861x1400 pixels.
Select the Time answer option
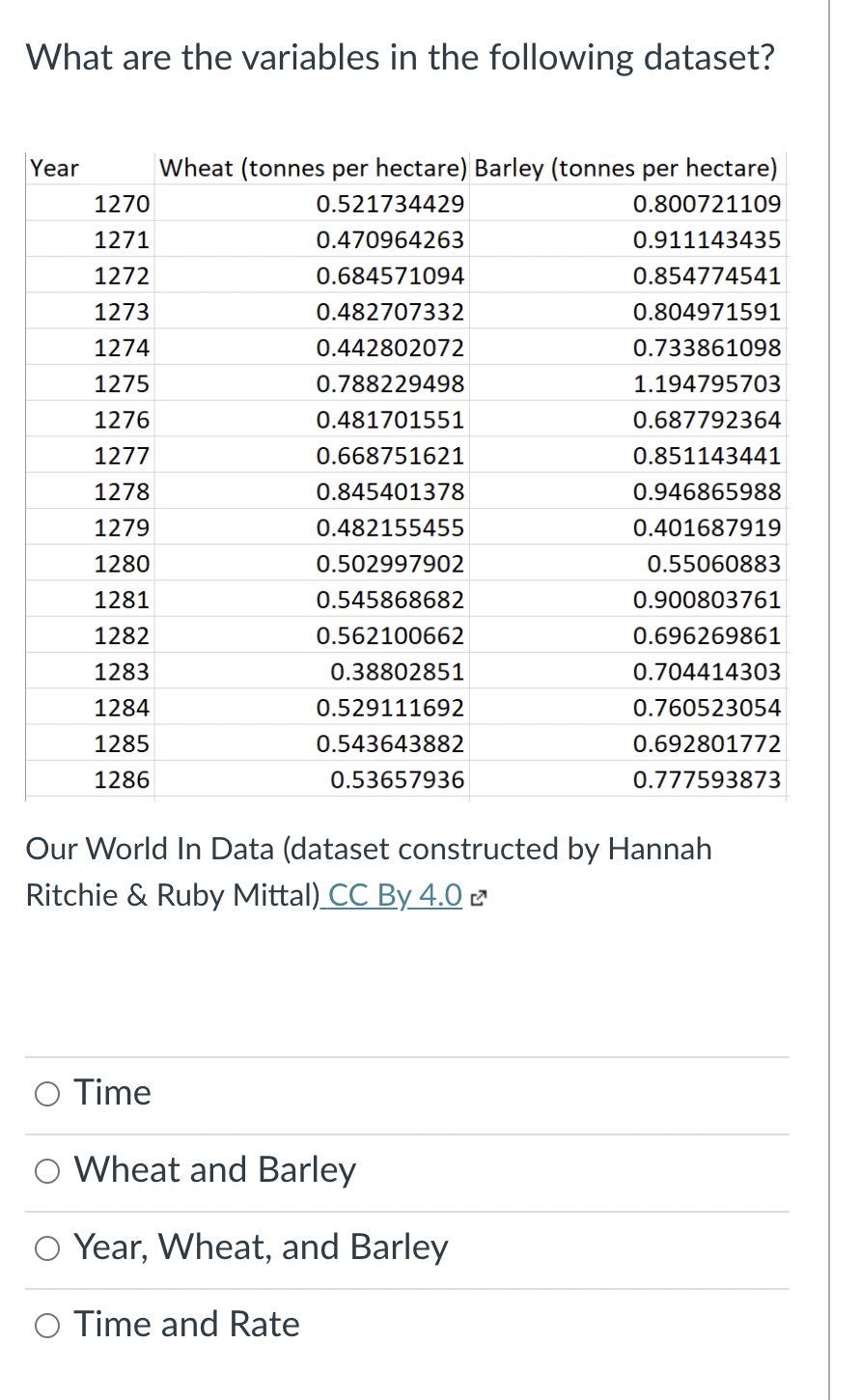tap(47, 1094)
